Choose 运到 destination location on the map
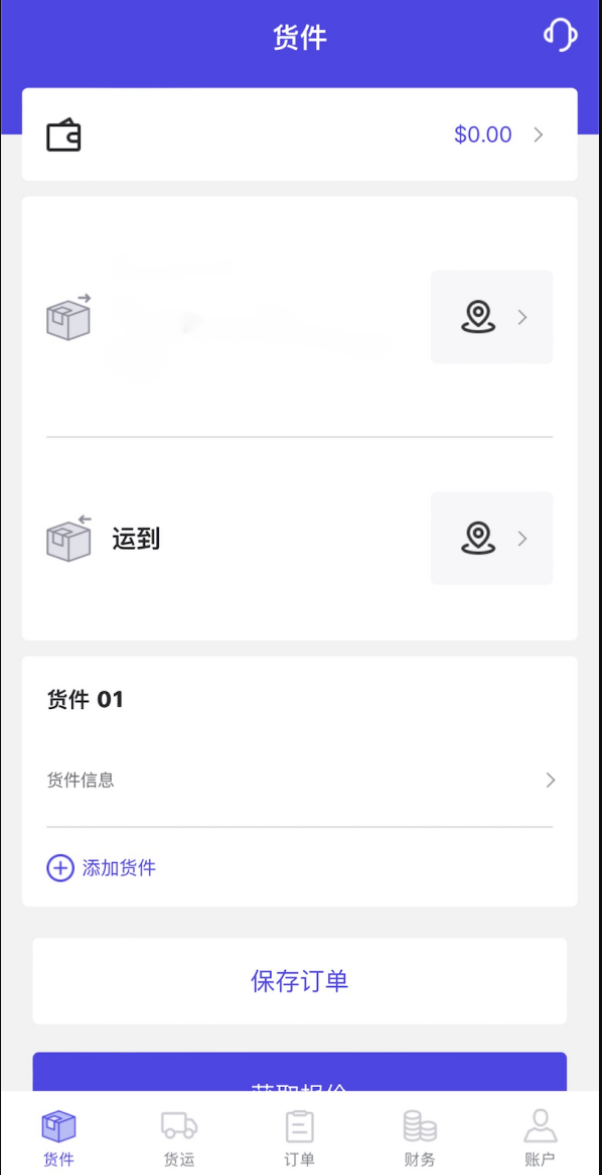602x1175 pixels. (492, 538)
